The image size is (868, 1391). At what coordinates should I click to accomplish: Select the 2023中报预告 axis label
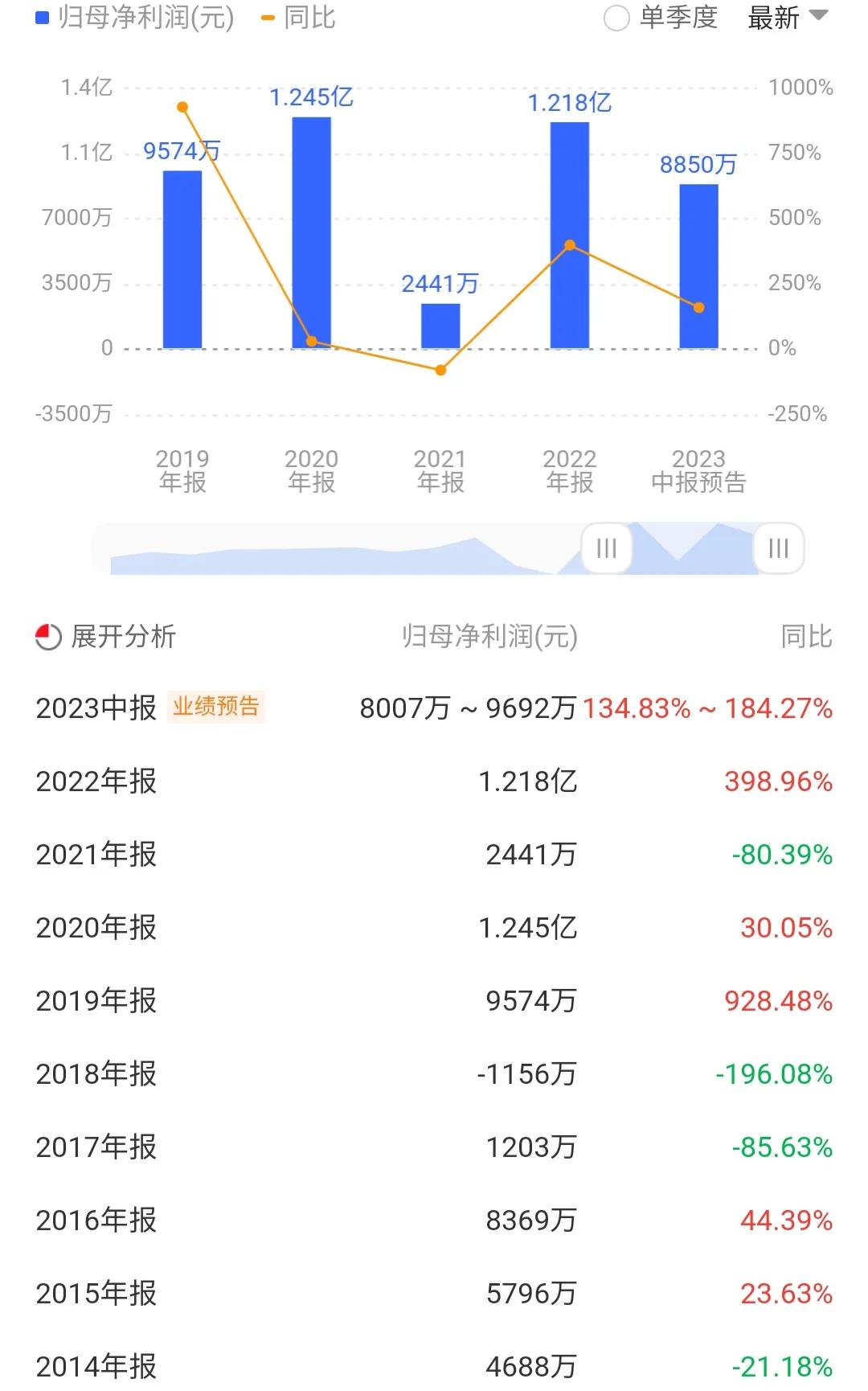pos(699,470)
